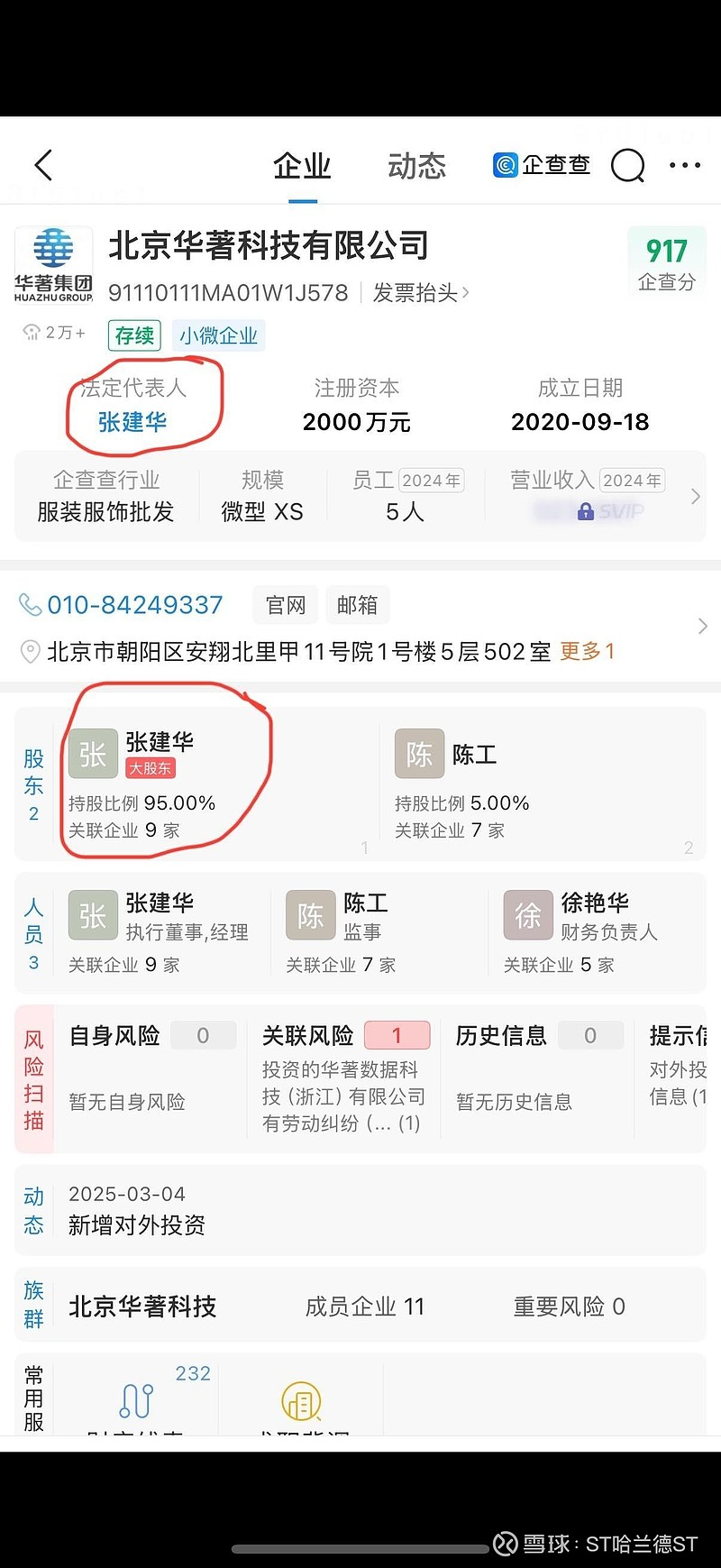This screenshot has height=1568, width=721.
Task: Open the 邮箱 button
Action: click(357, 605)
